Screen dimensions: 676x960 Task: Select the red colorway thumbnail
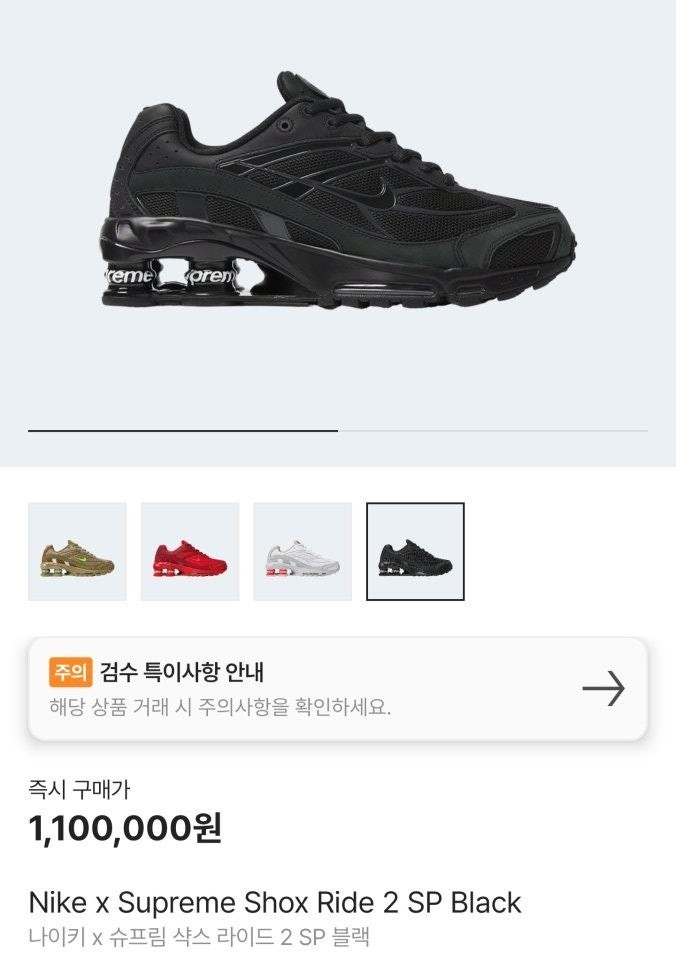[x=190, y=551]
